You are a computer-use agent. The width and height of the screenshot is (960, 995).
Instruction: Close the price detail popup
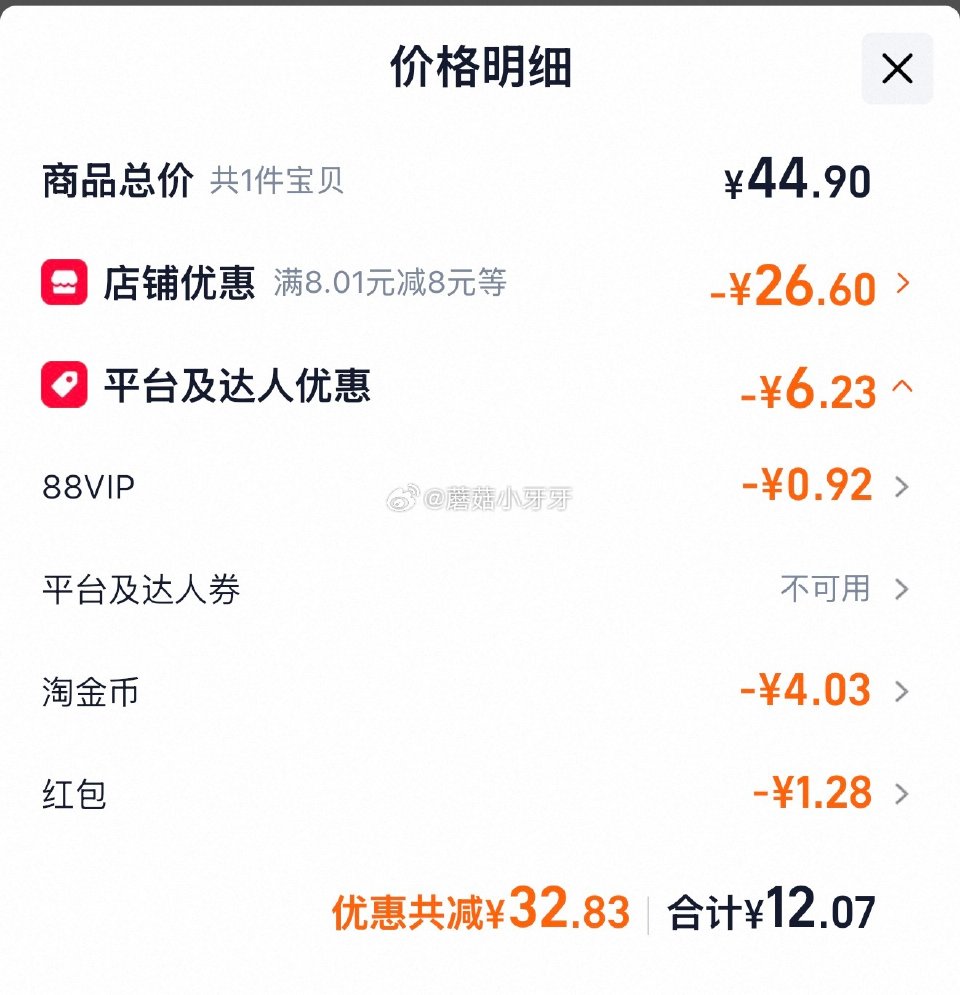pyautogui.click(x=897, y=69)
